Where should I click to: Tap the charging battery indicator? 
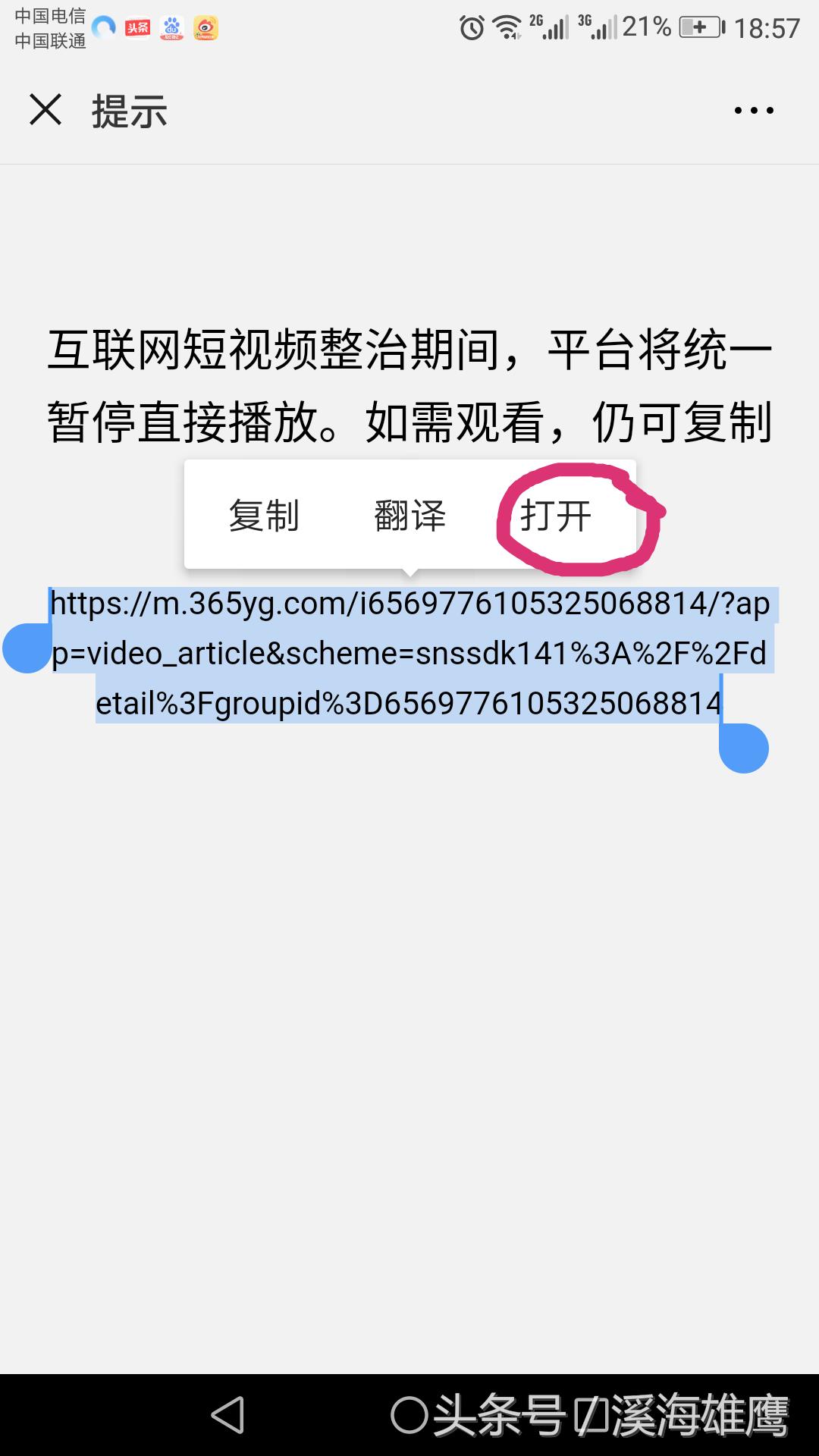[699, 27]
